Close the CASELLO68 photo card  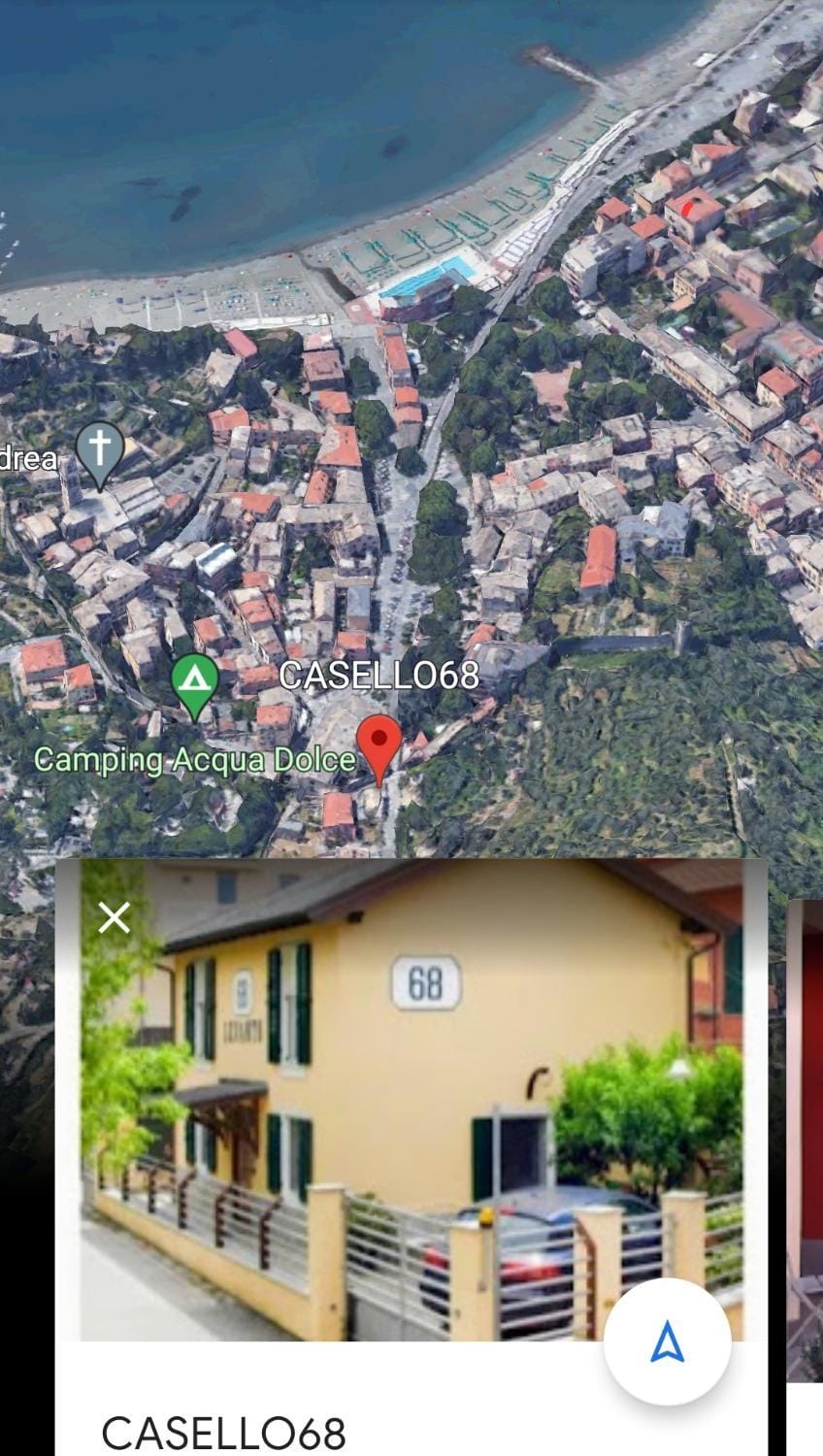point(115,916)
